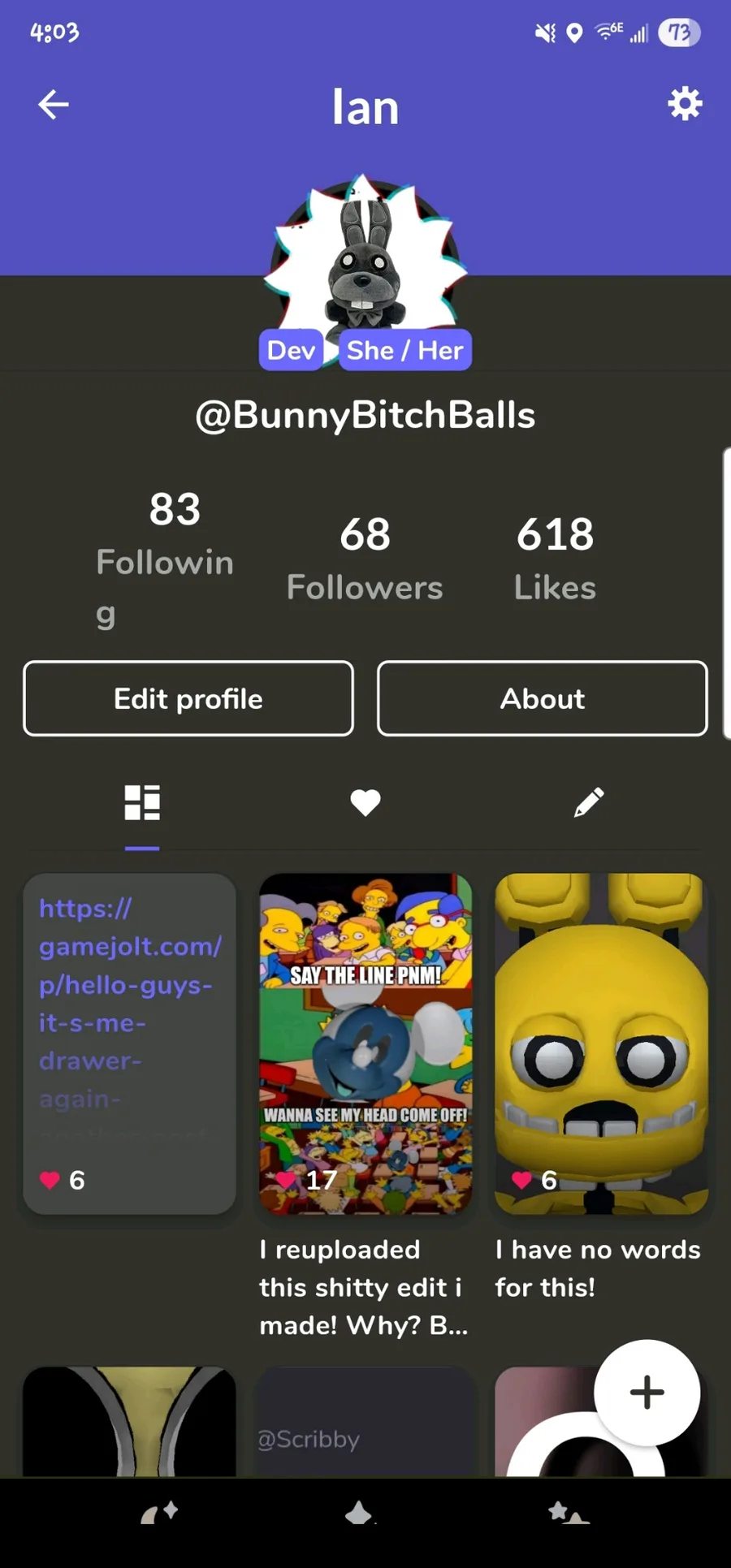
Task: View the 83 Following list
Action: (x=166, y=559)
